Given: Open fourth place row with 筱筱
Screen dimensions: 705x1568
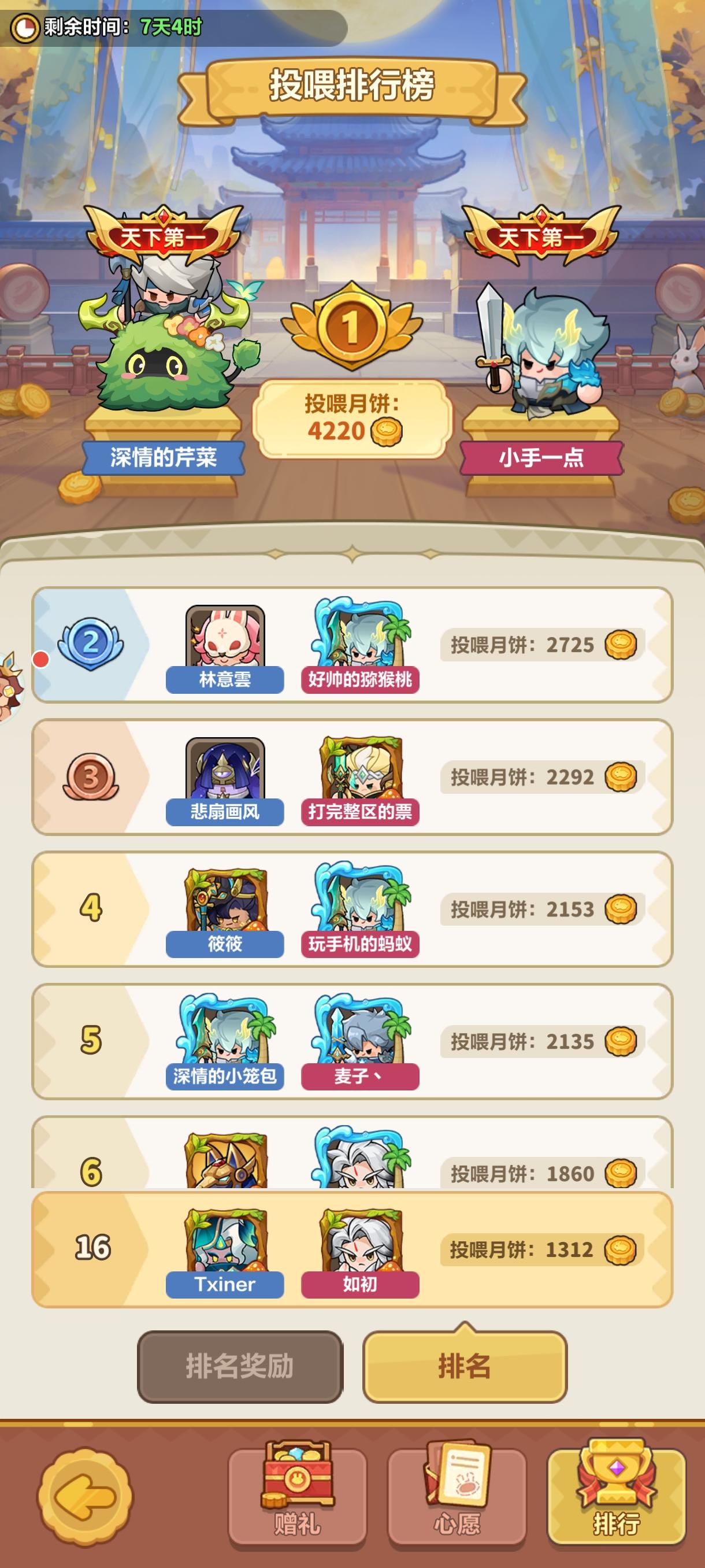Looking at the screenshot, I should (x=352, y=909).
